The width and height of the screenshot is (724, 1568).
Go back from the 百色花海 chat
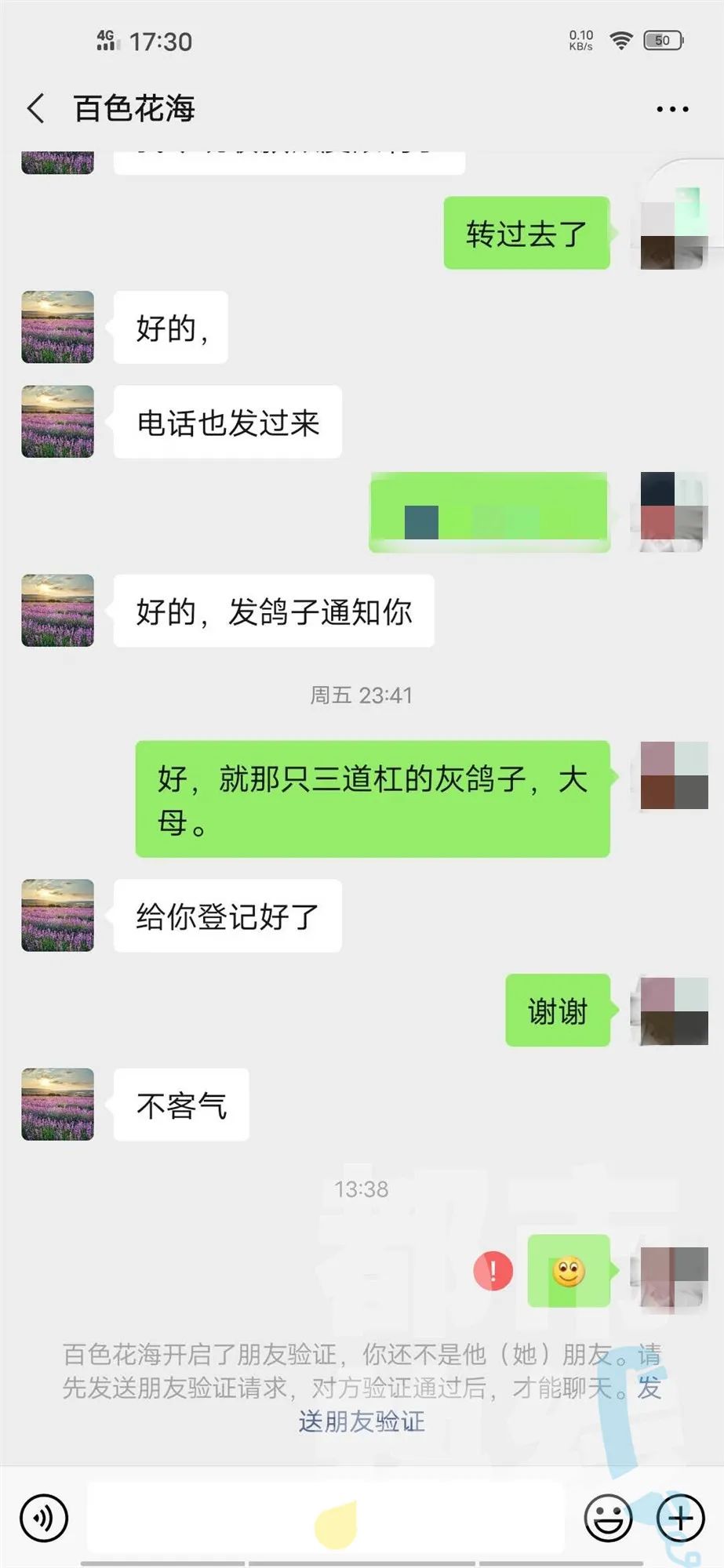pyautogui.click(x=35, y=108)
